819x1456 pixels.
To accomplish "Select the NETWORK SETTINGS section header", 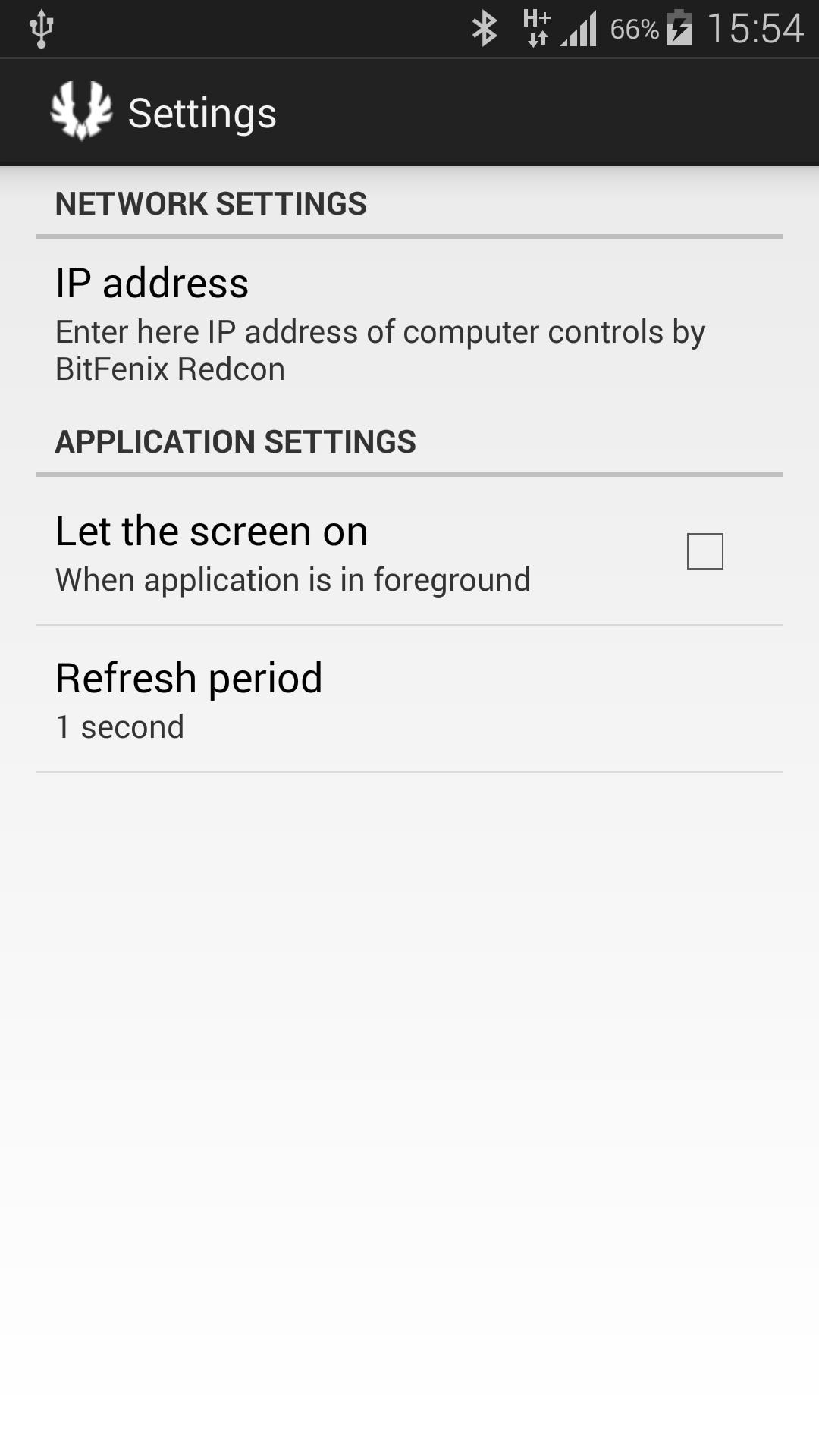I will tap(212, 202).
